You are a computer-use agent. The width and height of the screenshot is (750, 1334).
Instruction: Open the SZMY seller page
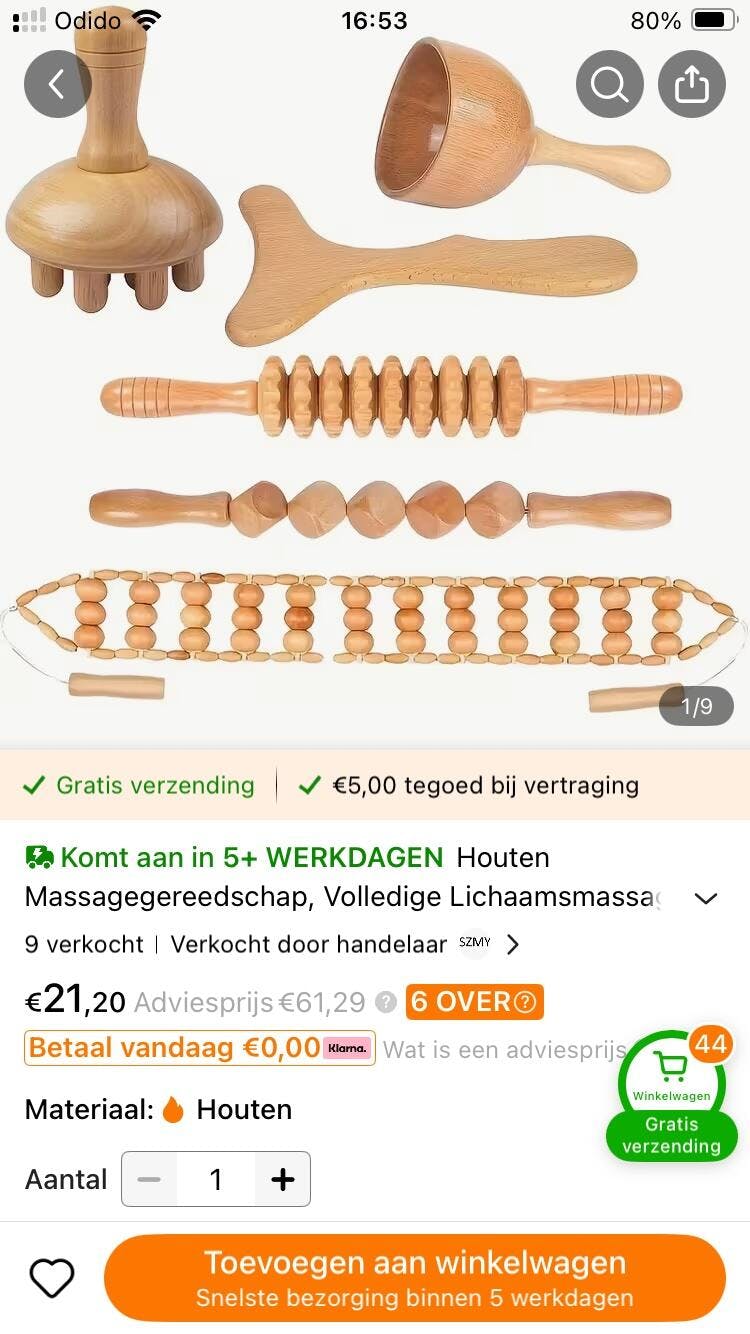pos(490,944)
